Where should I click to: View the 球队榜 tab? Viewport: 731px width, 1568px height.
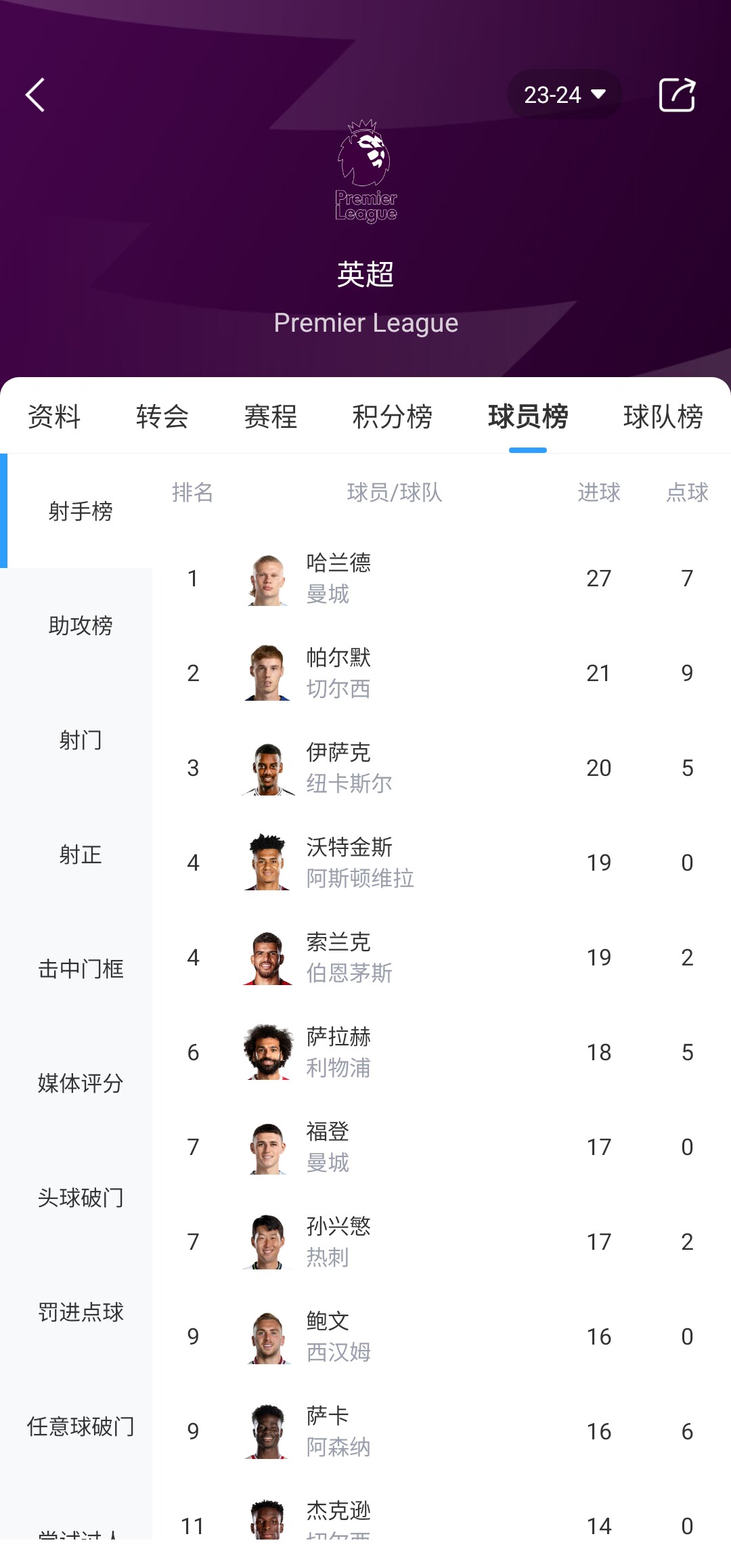pyautogui.click(x=663, y=416)
